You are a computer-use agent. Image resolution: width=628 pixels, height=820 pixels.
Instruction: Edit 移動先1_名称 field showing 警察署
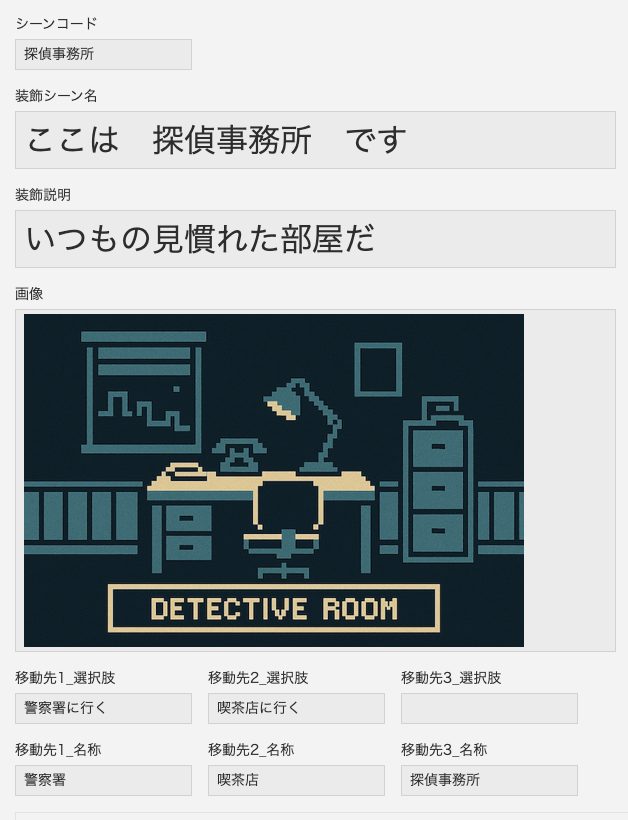pos(103,781)
